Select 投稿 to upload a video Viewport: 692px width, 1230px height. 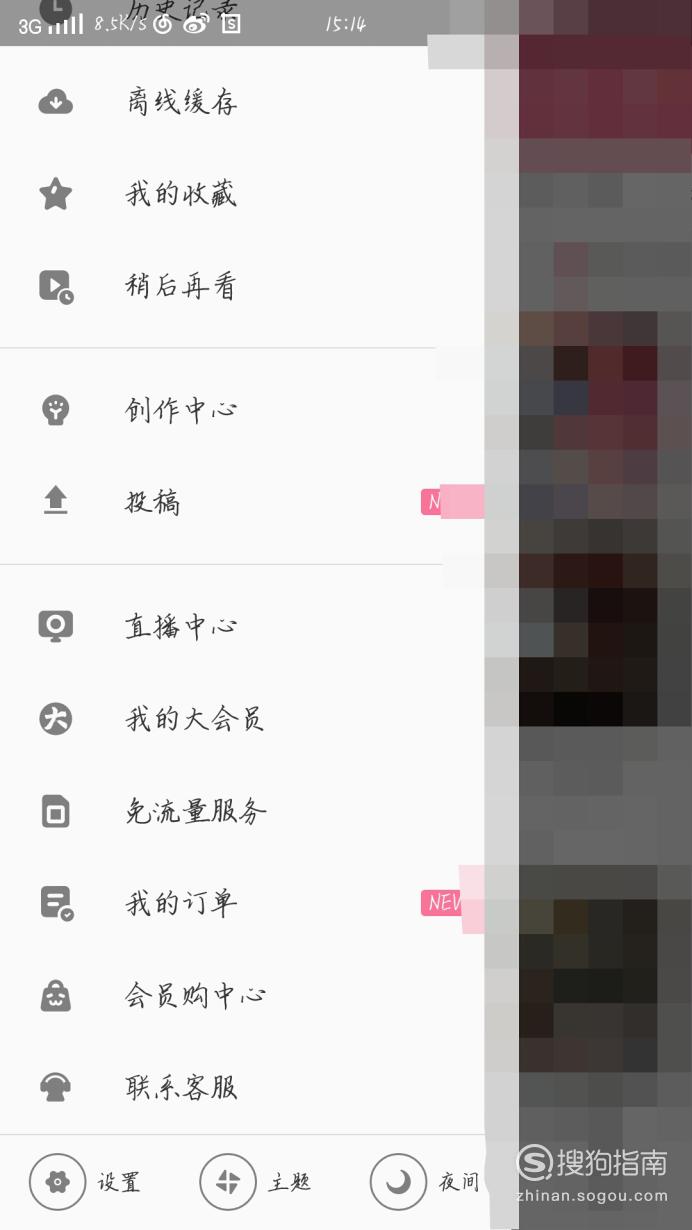point(242,501)
